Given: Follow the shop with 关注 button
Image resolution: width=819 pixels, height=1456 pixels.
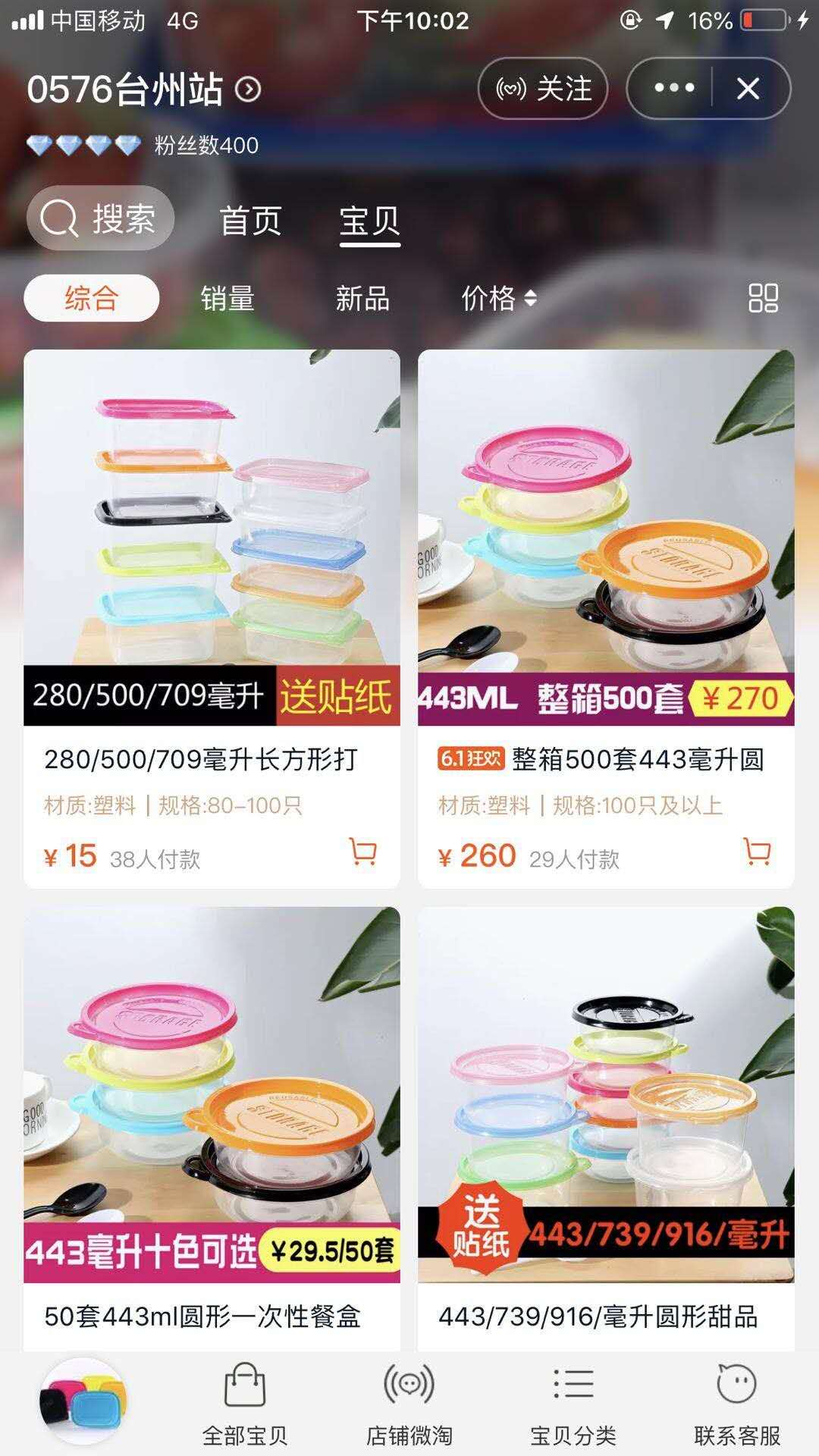Looking at the screenshot, I should pos(543,89).
